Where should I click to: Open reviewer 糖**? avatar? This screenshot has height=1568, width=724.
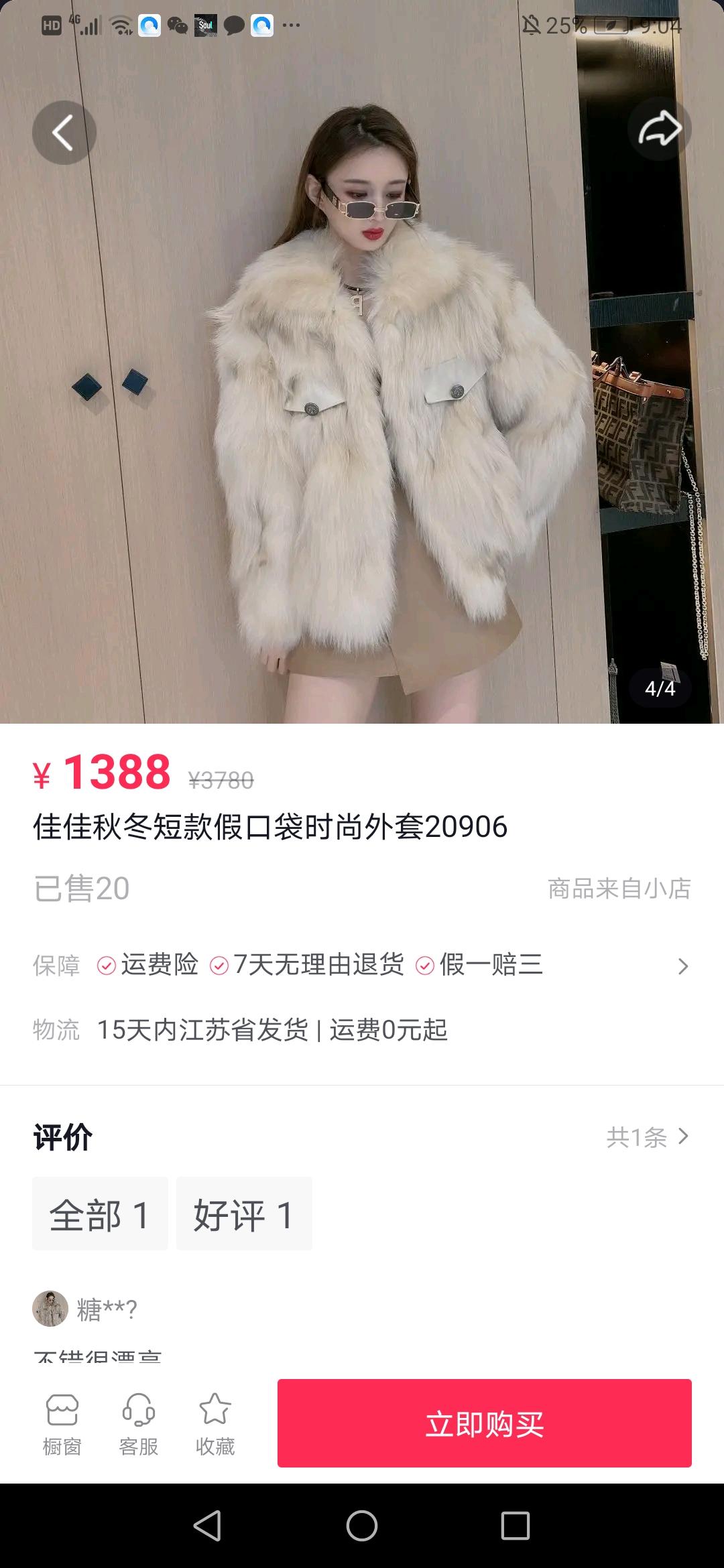pos(50,1308)
